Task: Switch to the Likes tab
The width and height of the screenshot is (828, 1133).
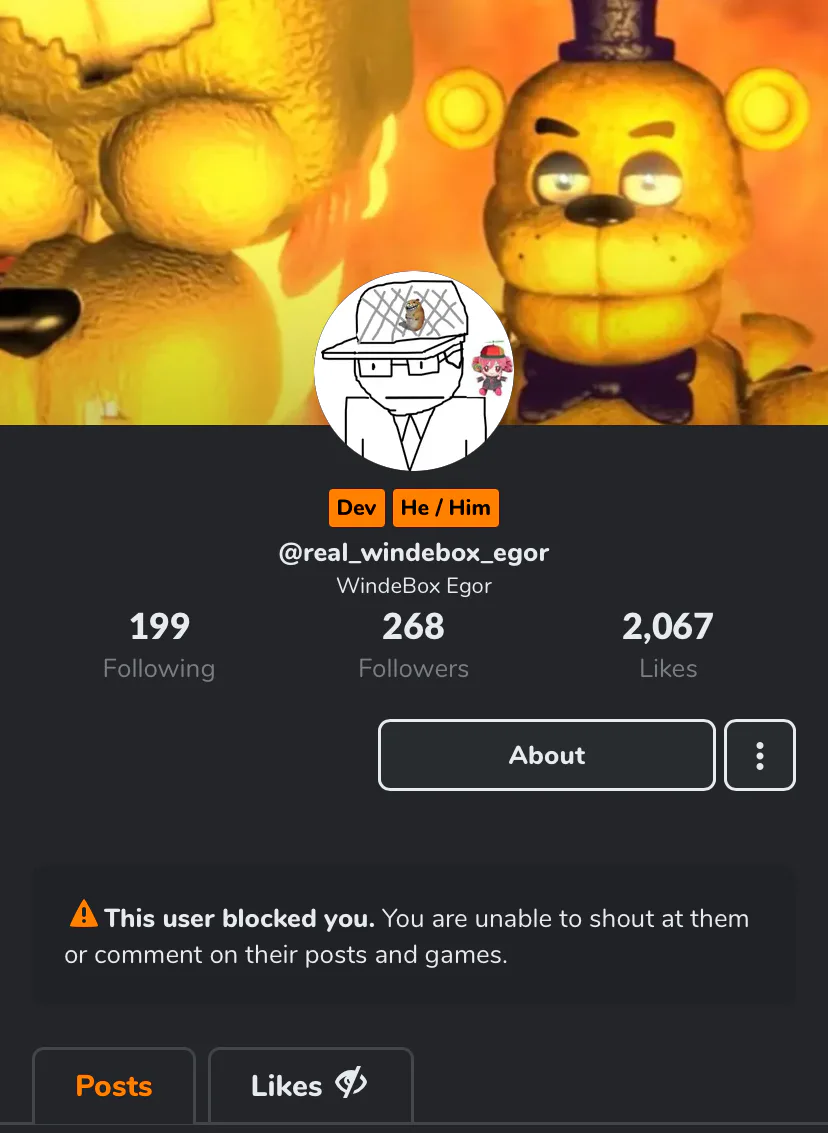Action: [310, 1086]
